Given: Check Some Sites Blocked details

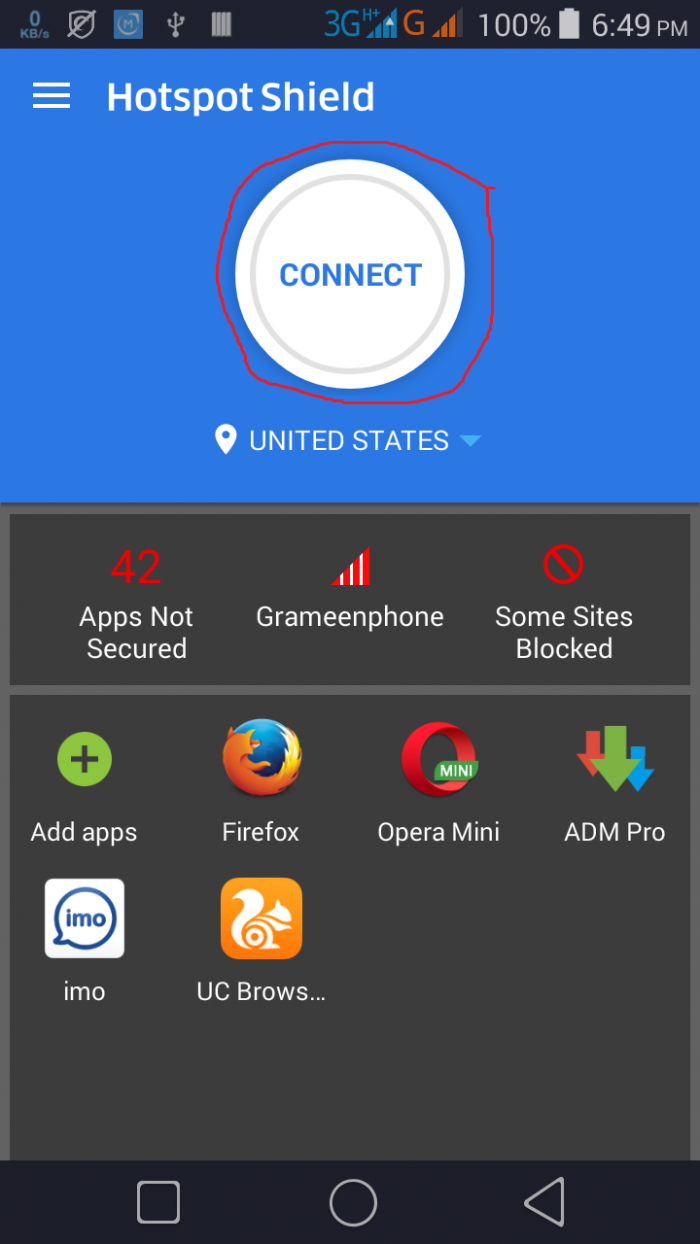Looking at the screenshot, I should point(564,604).
